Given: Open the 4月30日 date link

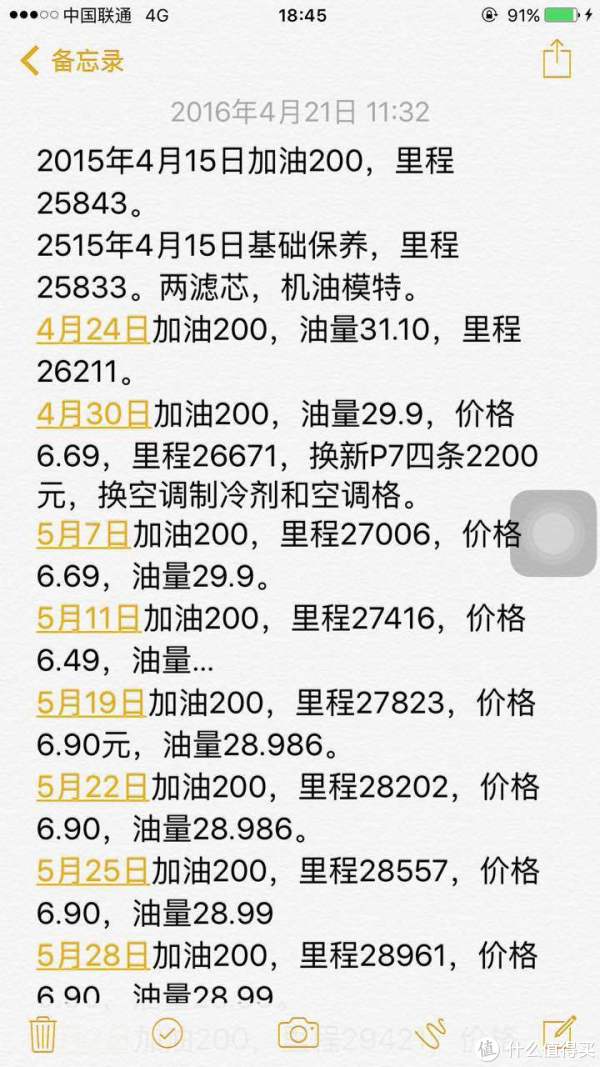Looking at the screenshot, I should (x=93, y=414).
